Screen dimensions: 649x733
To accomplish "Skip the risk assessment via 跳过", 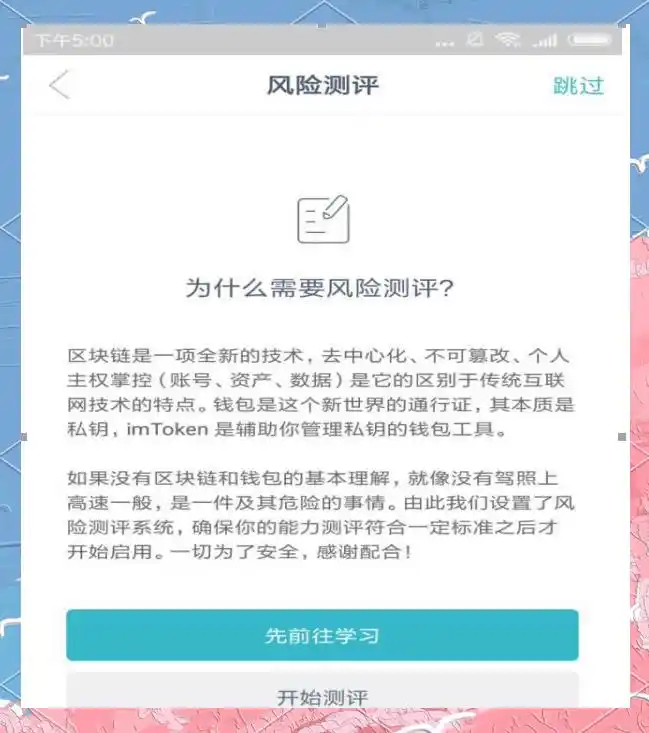I will (578, 85).
